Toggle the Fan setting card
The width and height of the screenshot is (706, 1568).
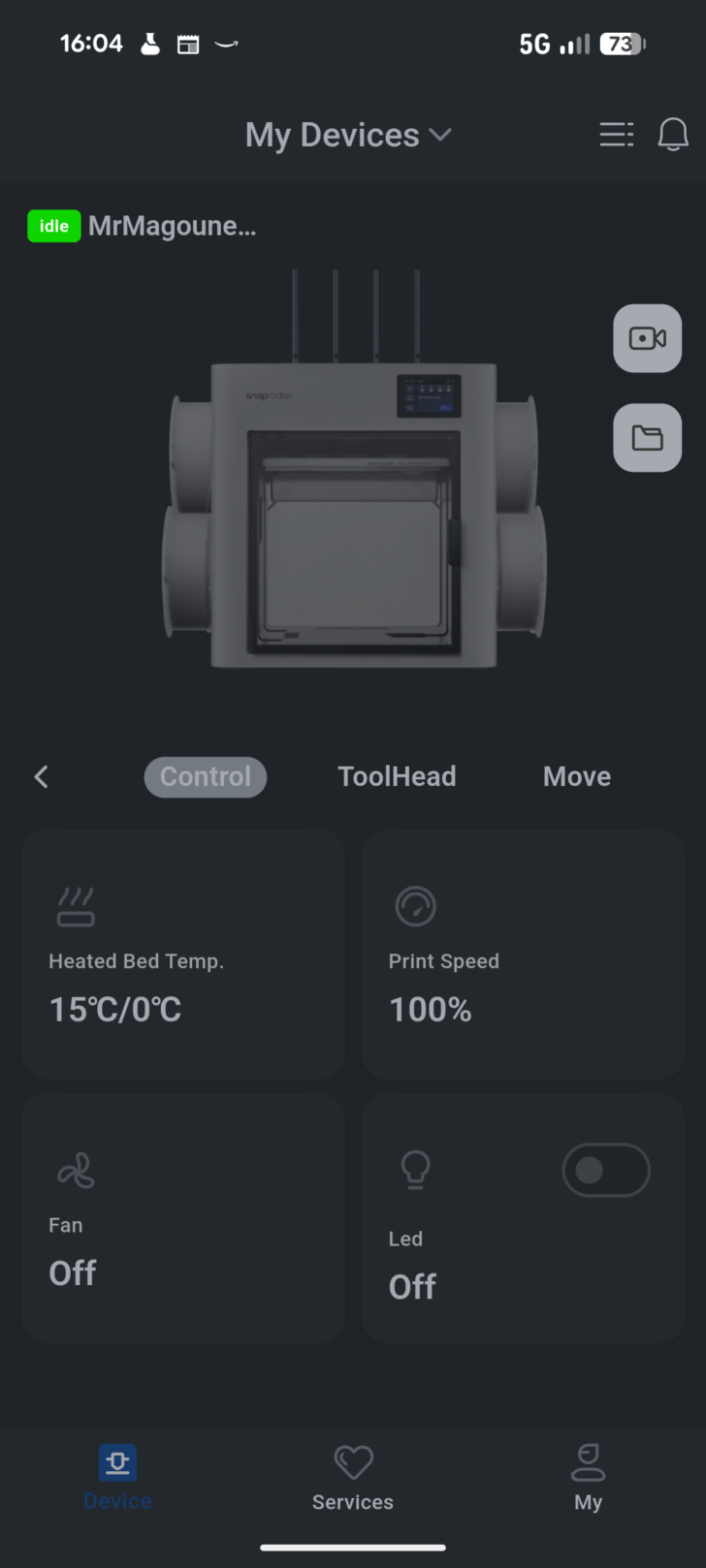pos(182,1218)
